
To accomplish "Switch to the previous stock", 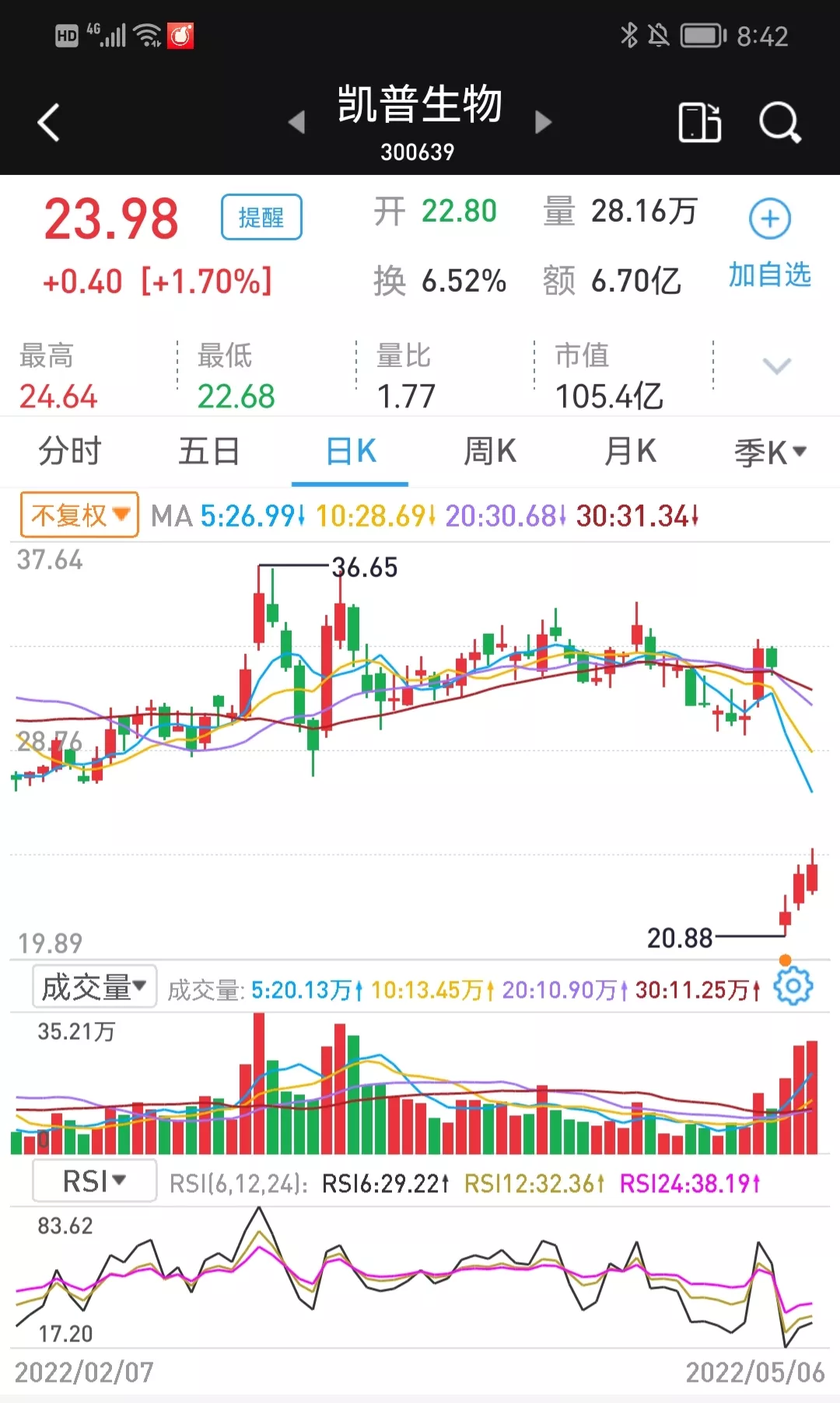I will point(296,122).
